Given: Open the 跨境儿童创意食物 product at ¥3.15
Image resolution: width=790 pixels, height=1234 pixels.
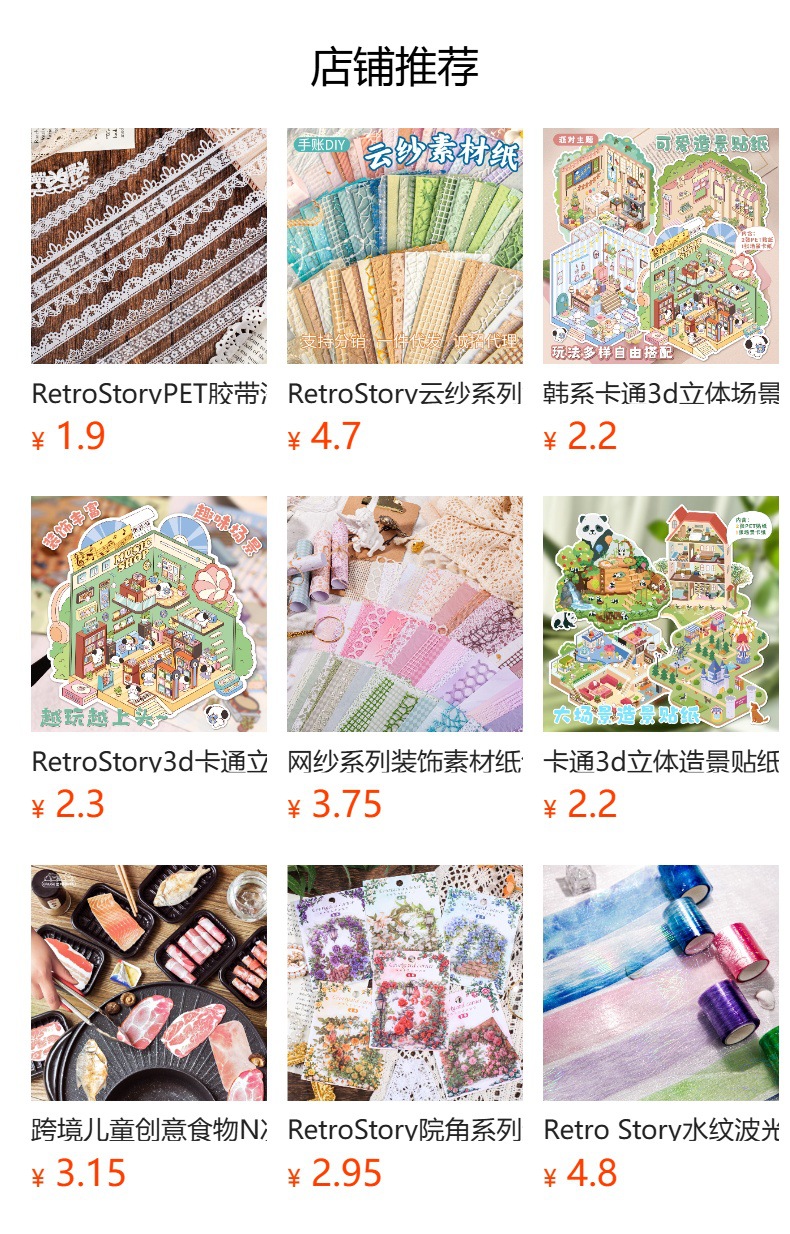Looking at the screenshot, I should click(x=148, y=982).
